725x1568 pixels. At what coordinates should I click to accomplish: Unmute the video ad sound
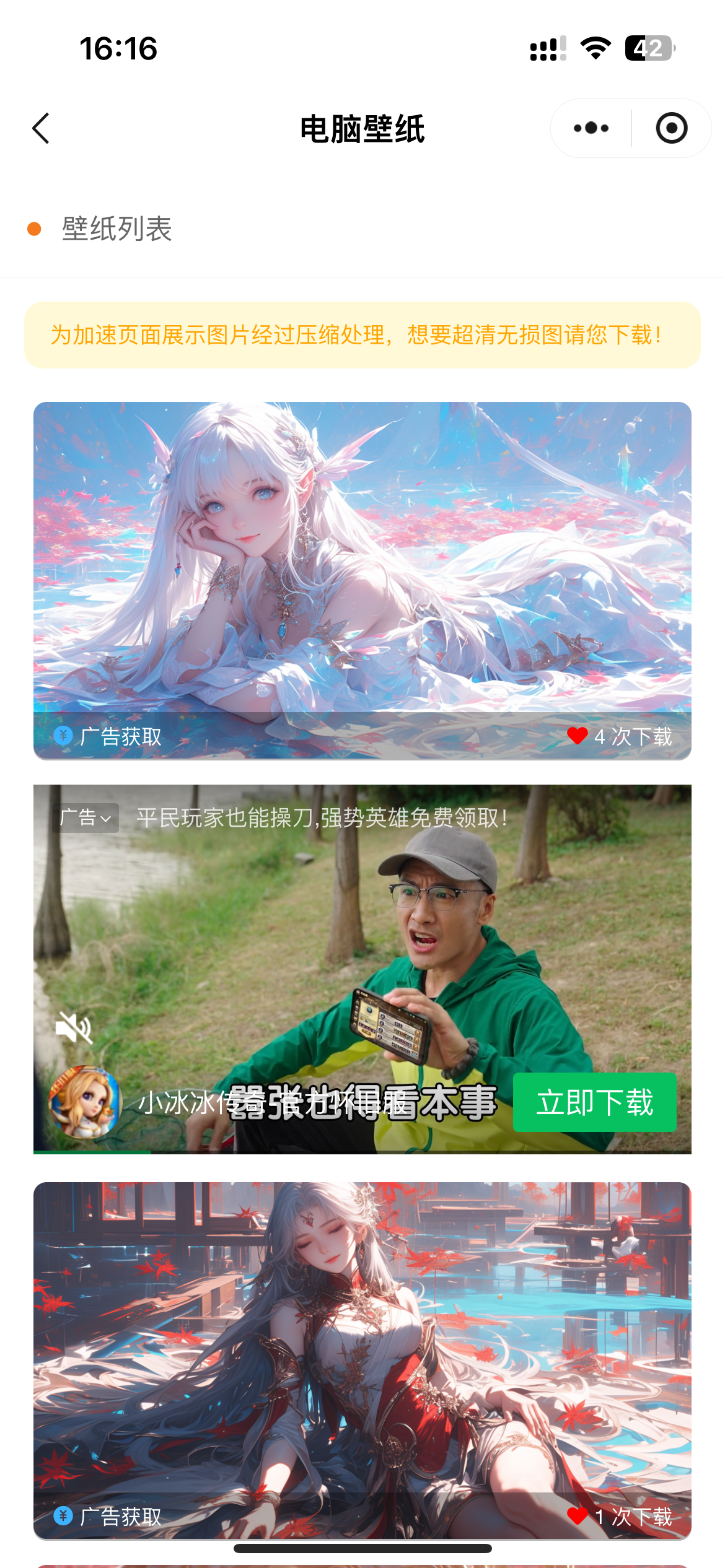[x=74, y=1028]
